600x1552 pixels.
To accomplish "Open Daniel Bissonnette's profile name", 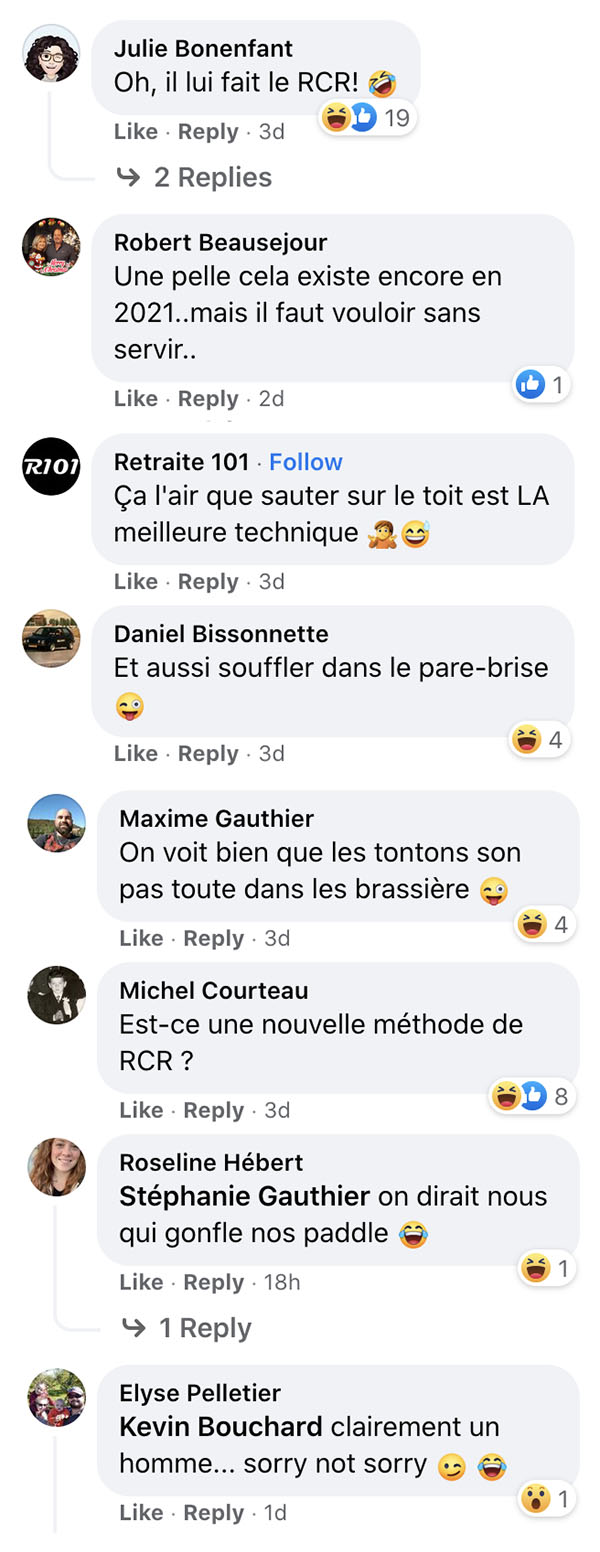I will tap(221, 634).
